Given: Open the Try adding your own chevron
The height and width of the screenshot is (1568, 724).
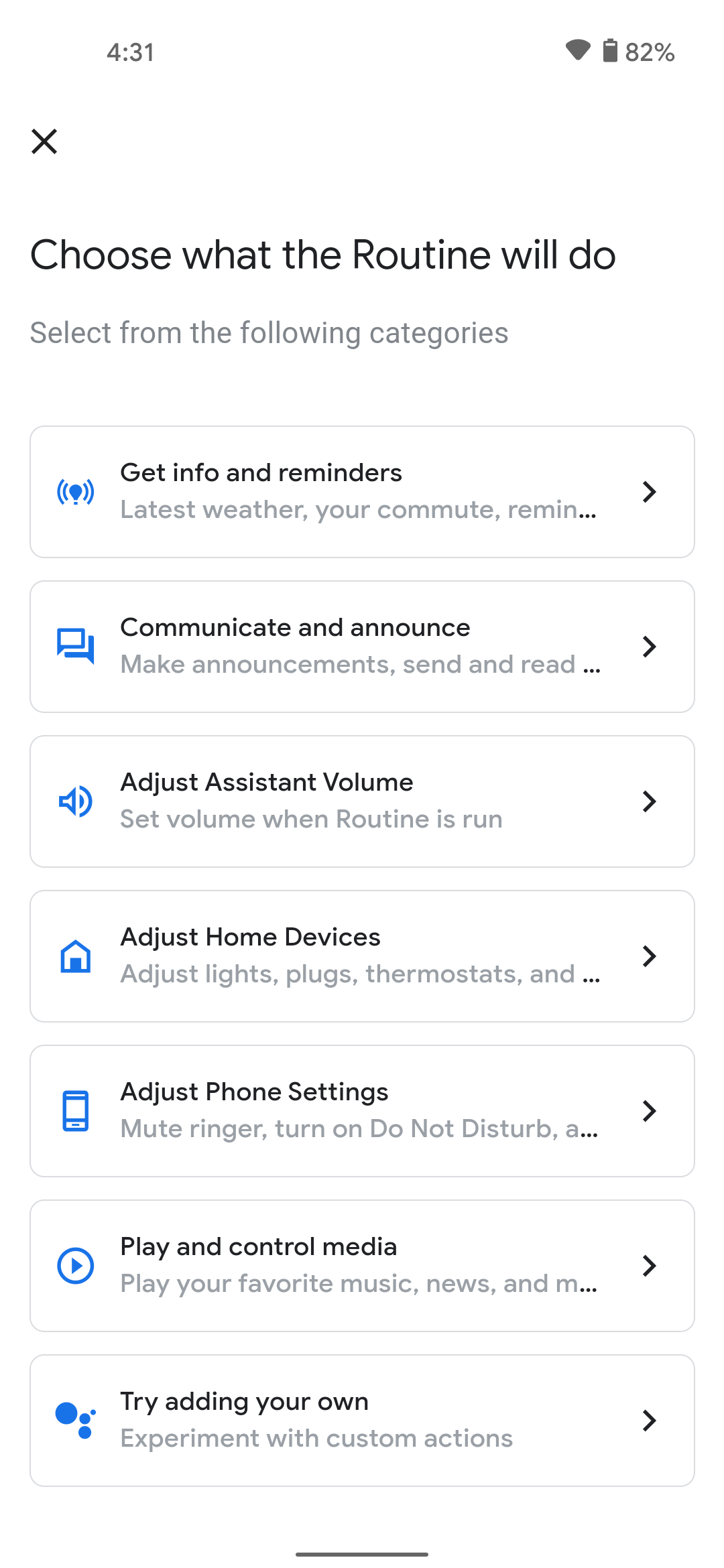Looking at the screenshot, I should point(649,1420).
